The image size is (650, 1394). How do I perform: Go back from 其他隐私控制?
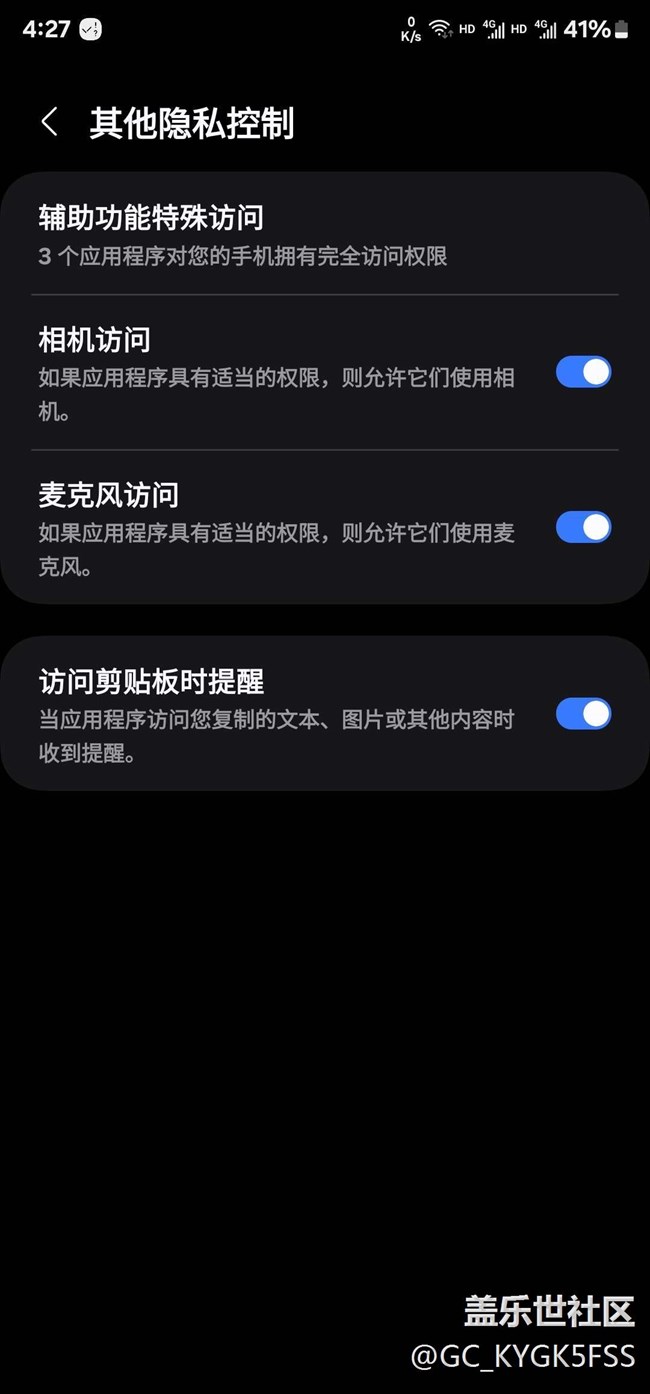[49, 123]
